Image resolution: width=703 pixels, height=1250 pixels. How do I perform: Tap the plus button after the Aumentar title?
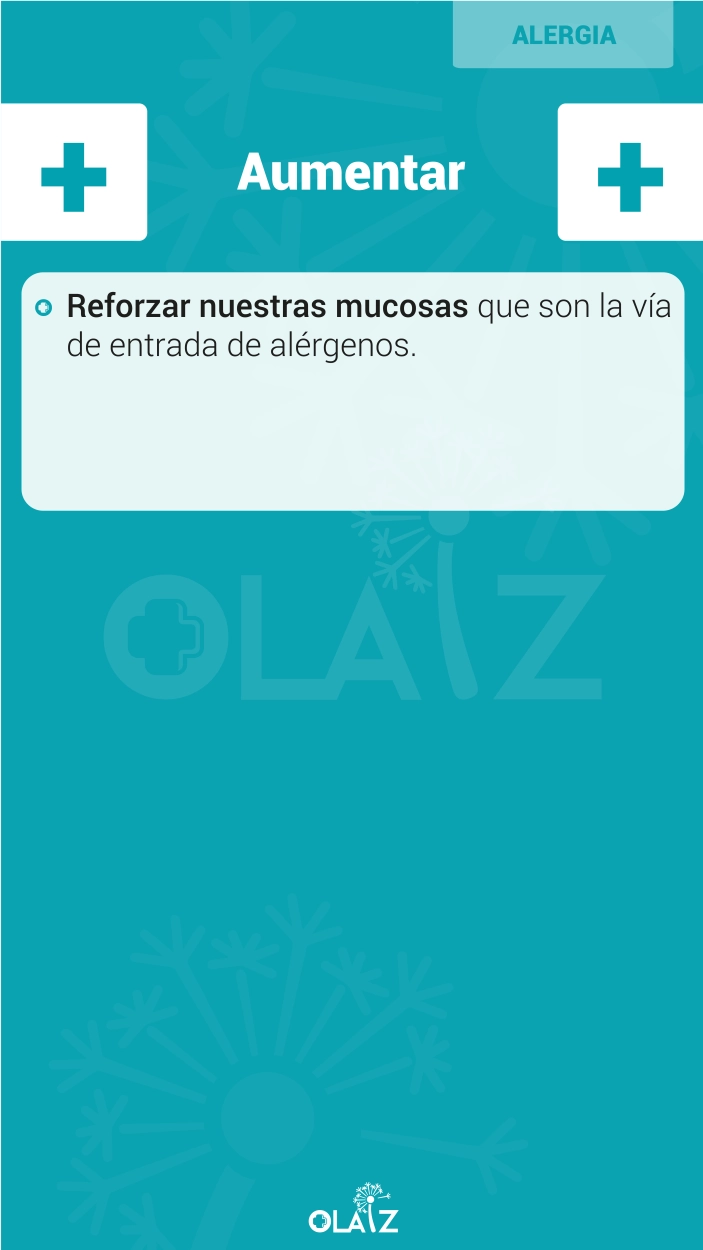tap(630, 173)
